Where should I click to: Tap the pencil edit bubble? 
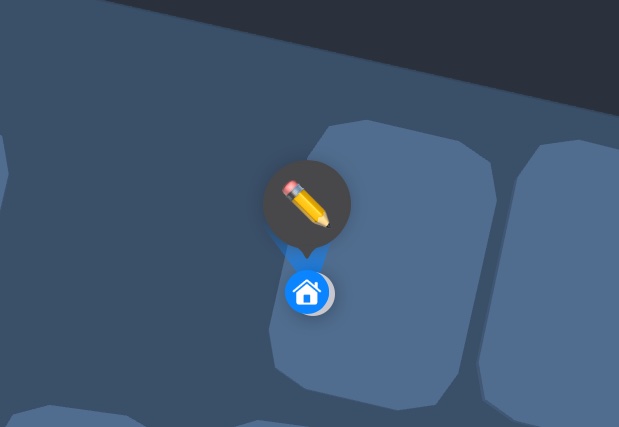tap(307, 203)
